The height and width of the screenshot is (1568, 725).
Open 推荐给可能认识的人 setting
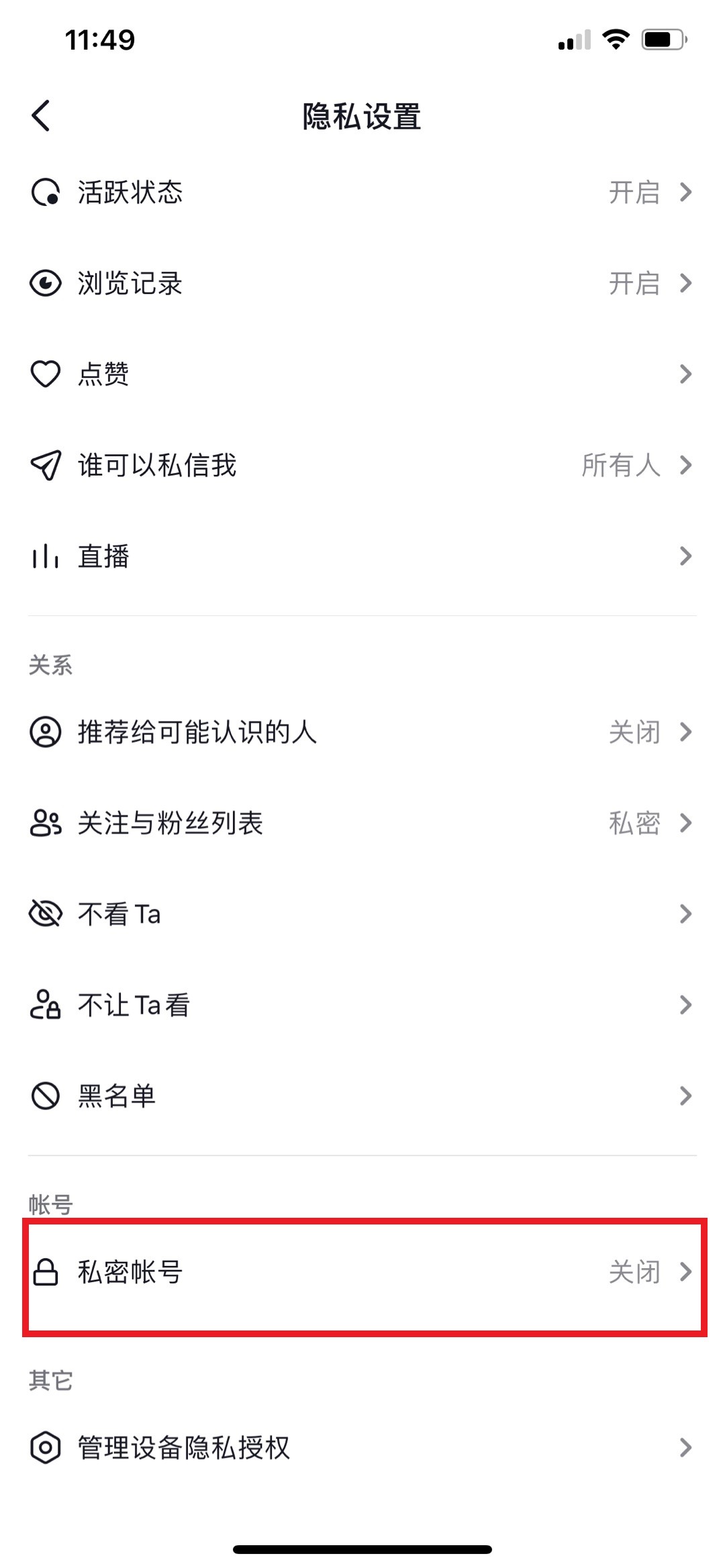point(362,732)
